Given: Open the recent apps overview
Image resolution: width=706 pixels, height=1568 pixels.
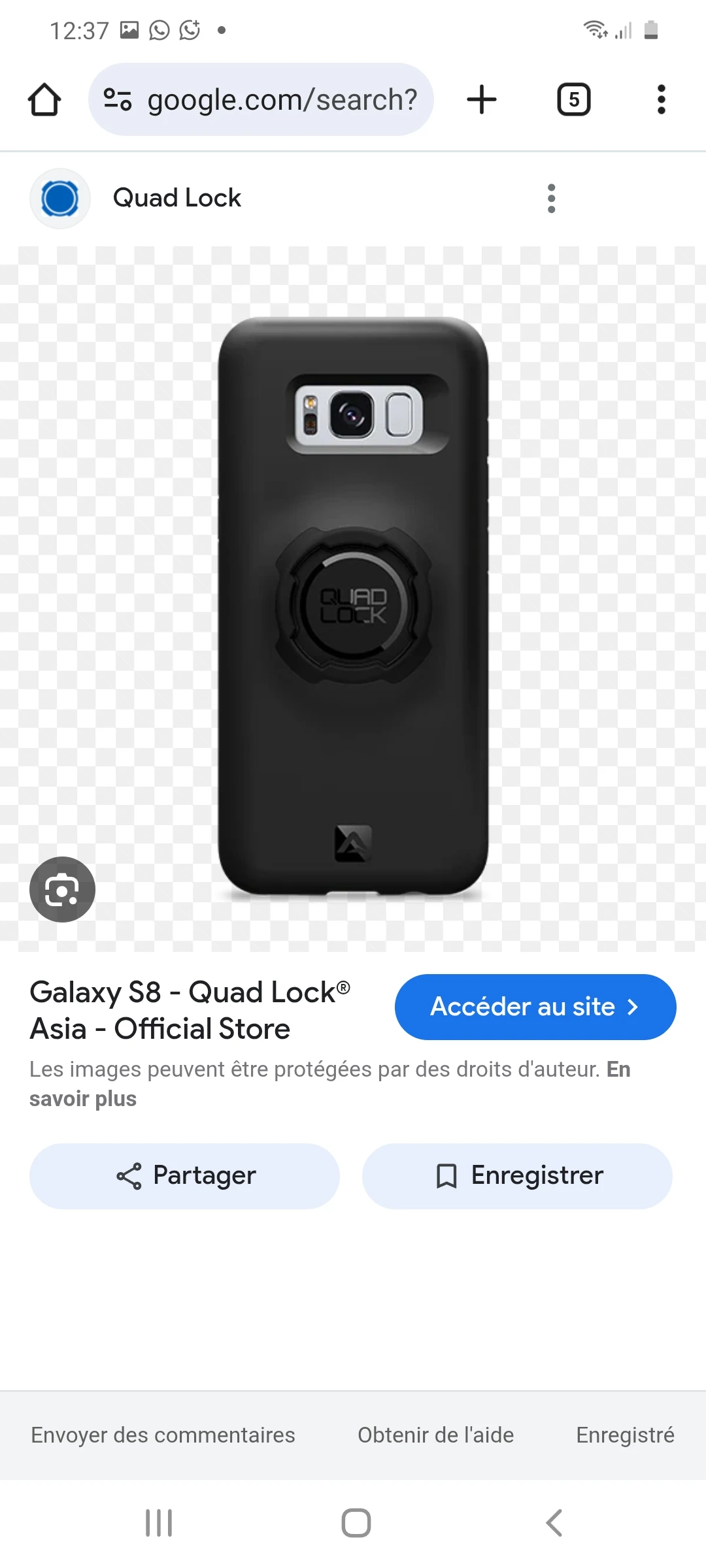Looking at the screenshot, I should [159, 1523].
